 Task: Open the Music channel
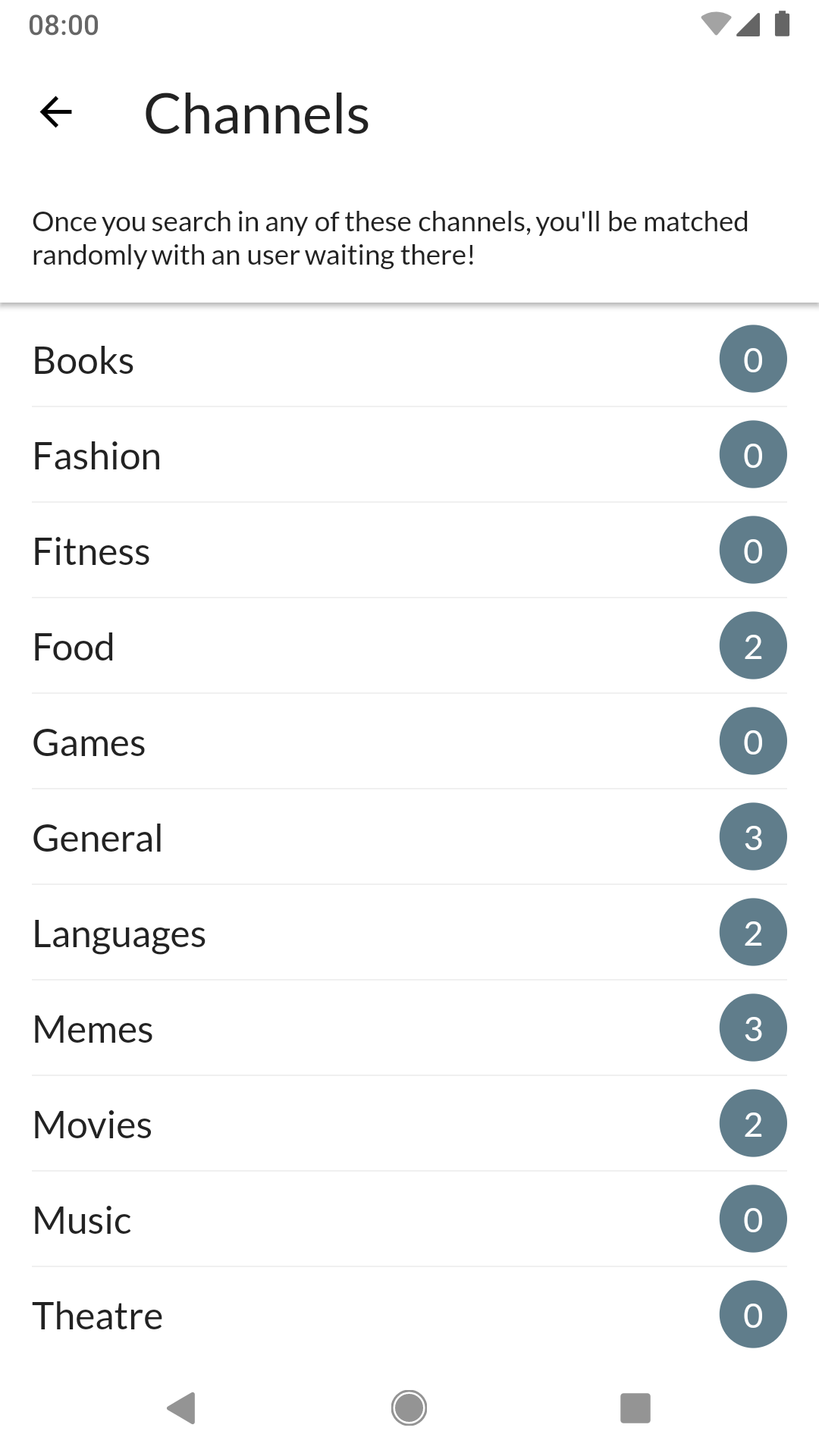click(x=409, y=1219)
